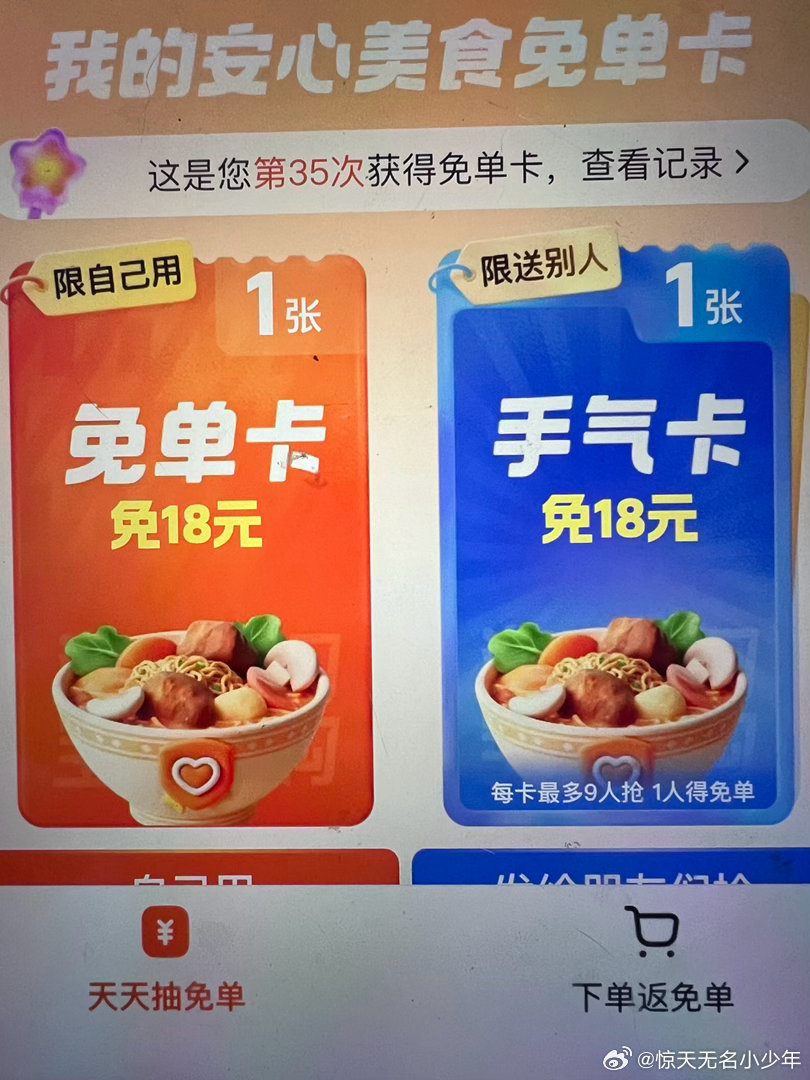Tap the red 自己用 button
The height and width of the screenshot is (1080, 810).
click(x=205, y=868)
